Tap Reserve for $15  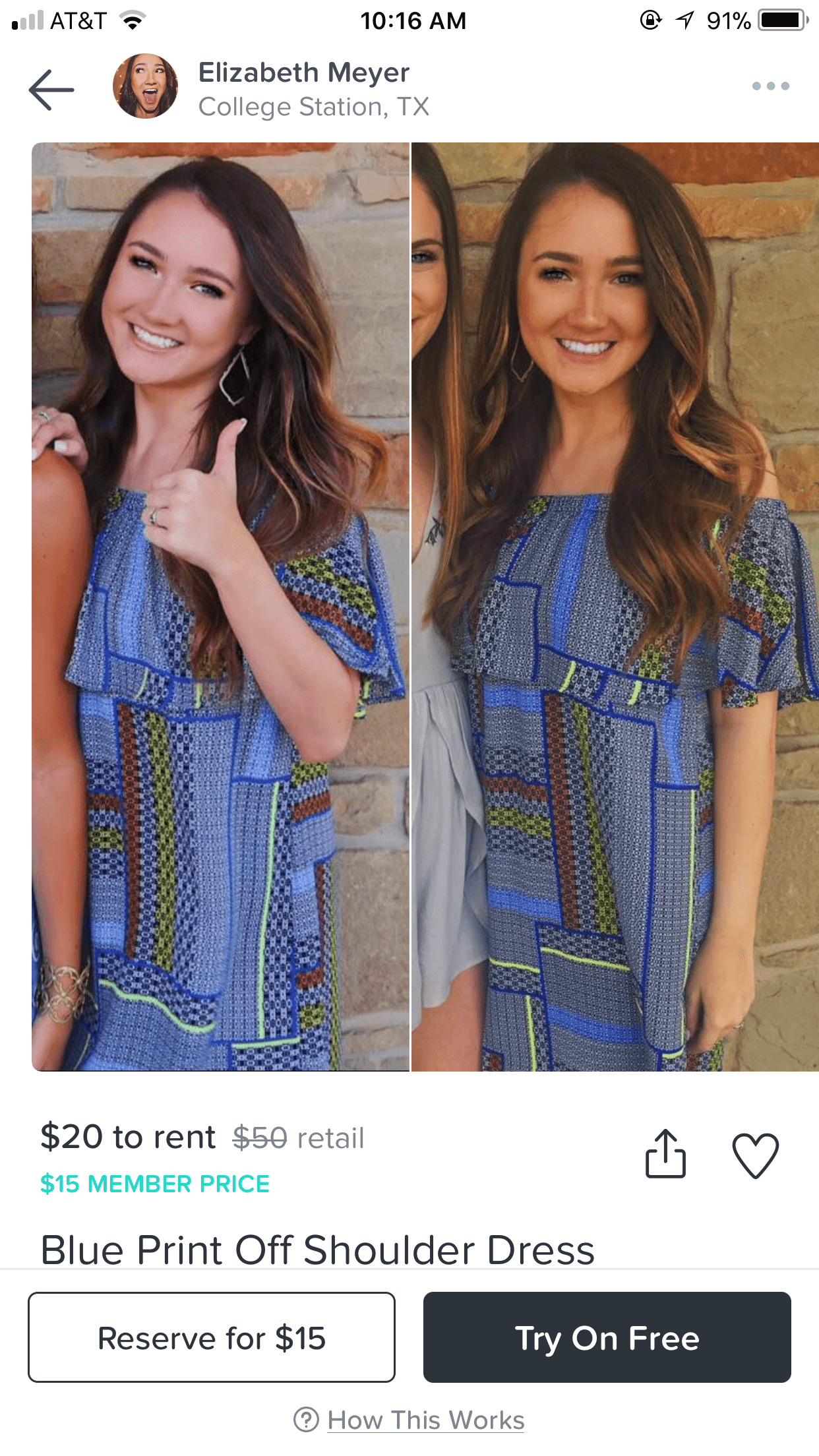tap(212, 1337)
